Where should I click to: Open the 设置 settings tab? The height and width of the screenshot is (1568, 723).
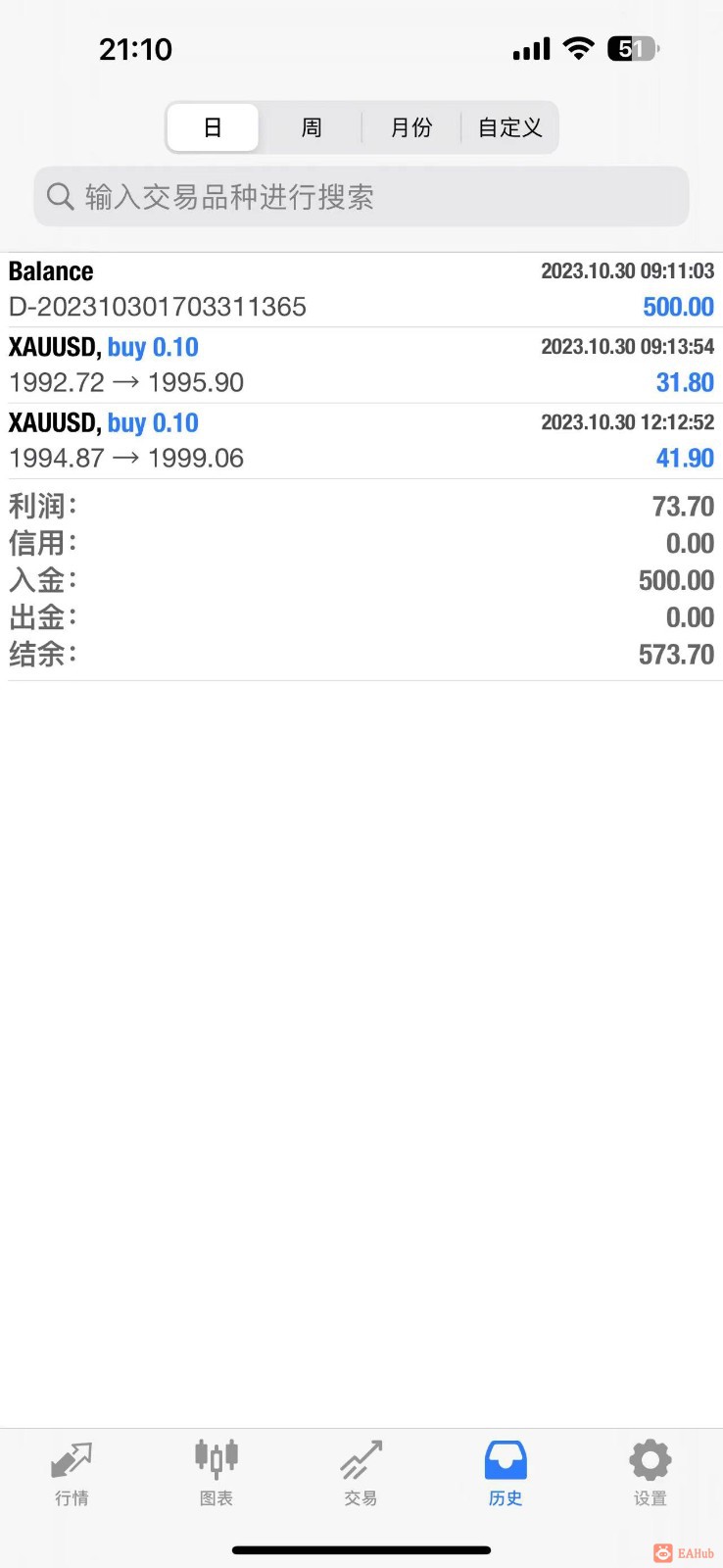[x=650, y=1473]
